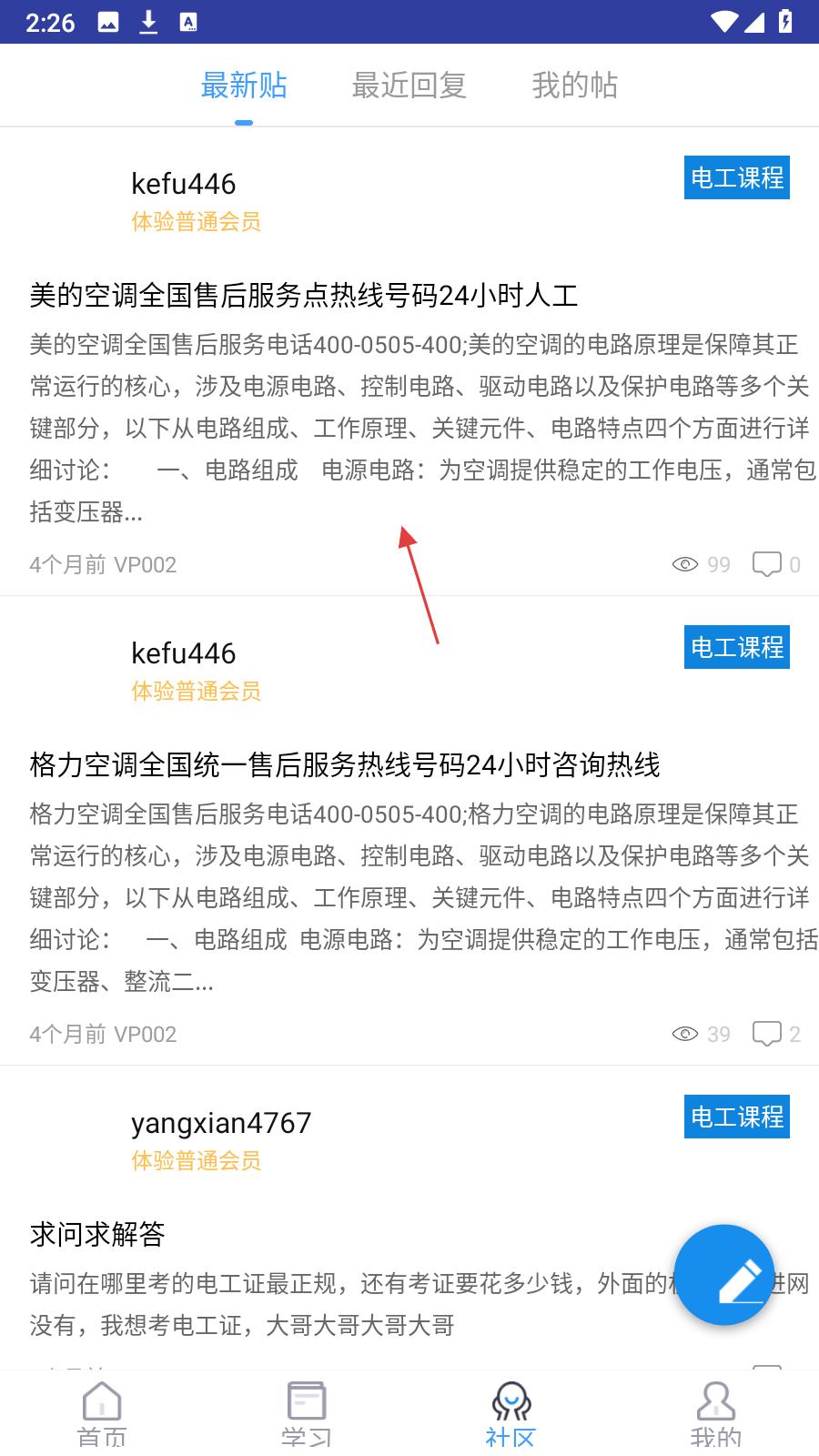
Task: Select the 社区 bottom tab
Action: pos(511,1414)
